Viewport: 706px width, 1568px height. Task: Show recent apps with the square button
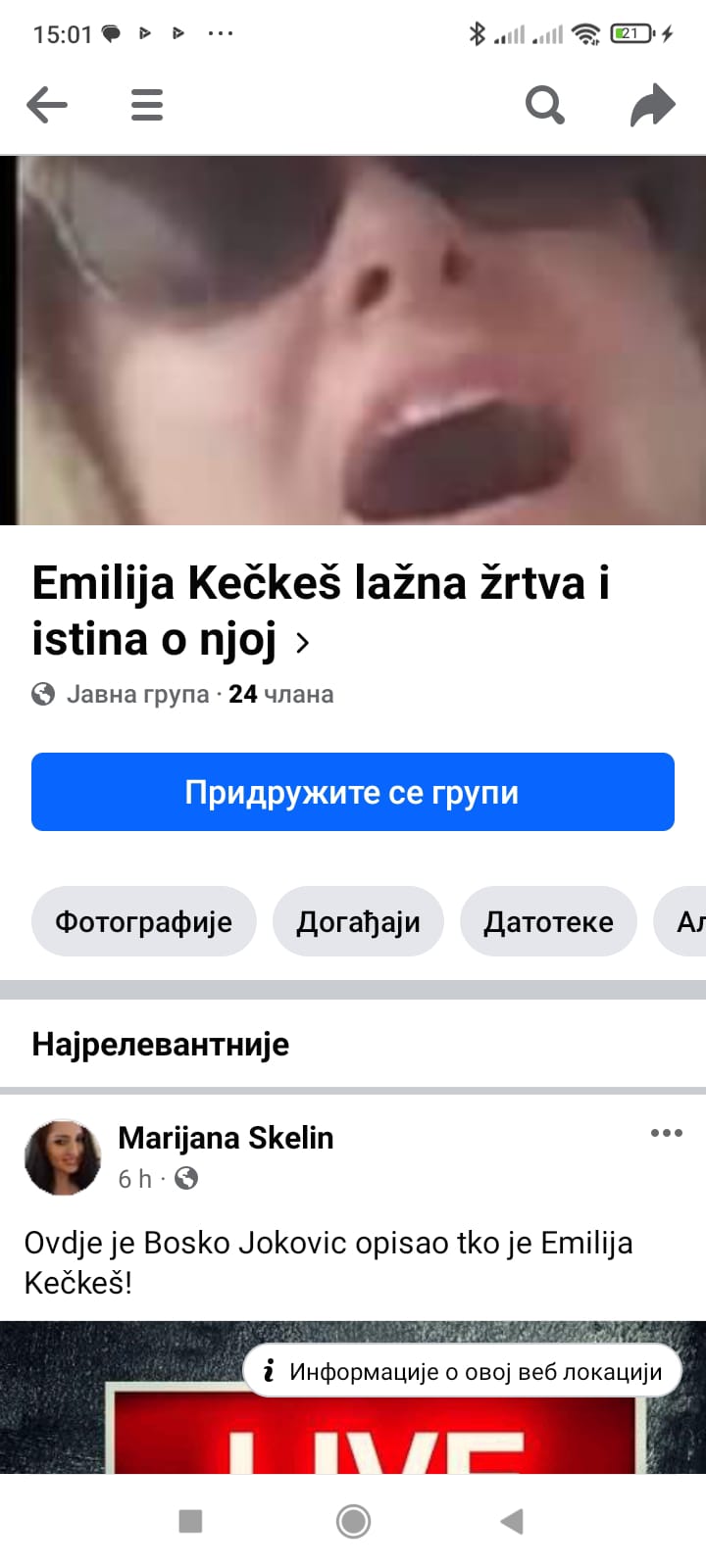tap(190, 1521)
